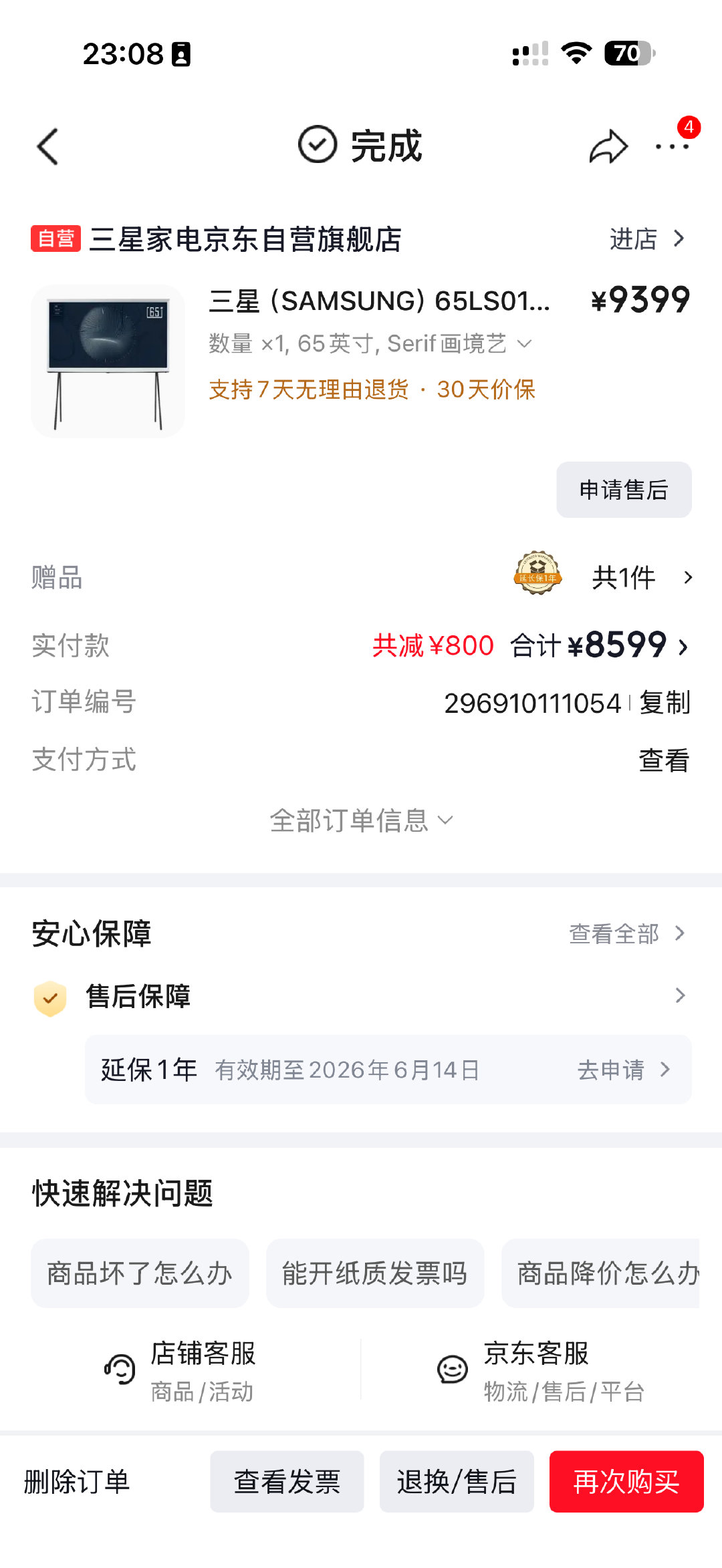
Task: Enter the 三星家电京东自营旗舰店 store via 进店
Action: point(646,239)
